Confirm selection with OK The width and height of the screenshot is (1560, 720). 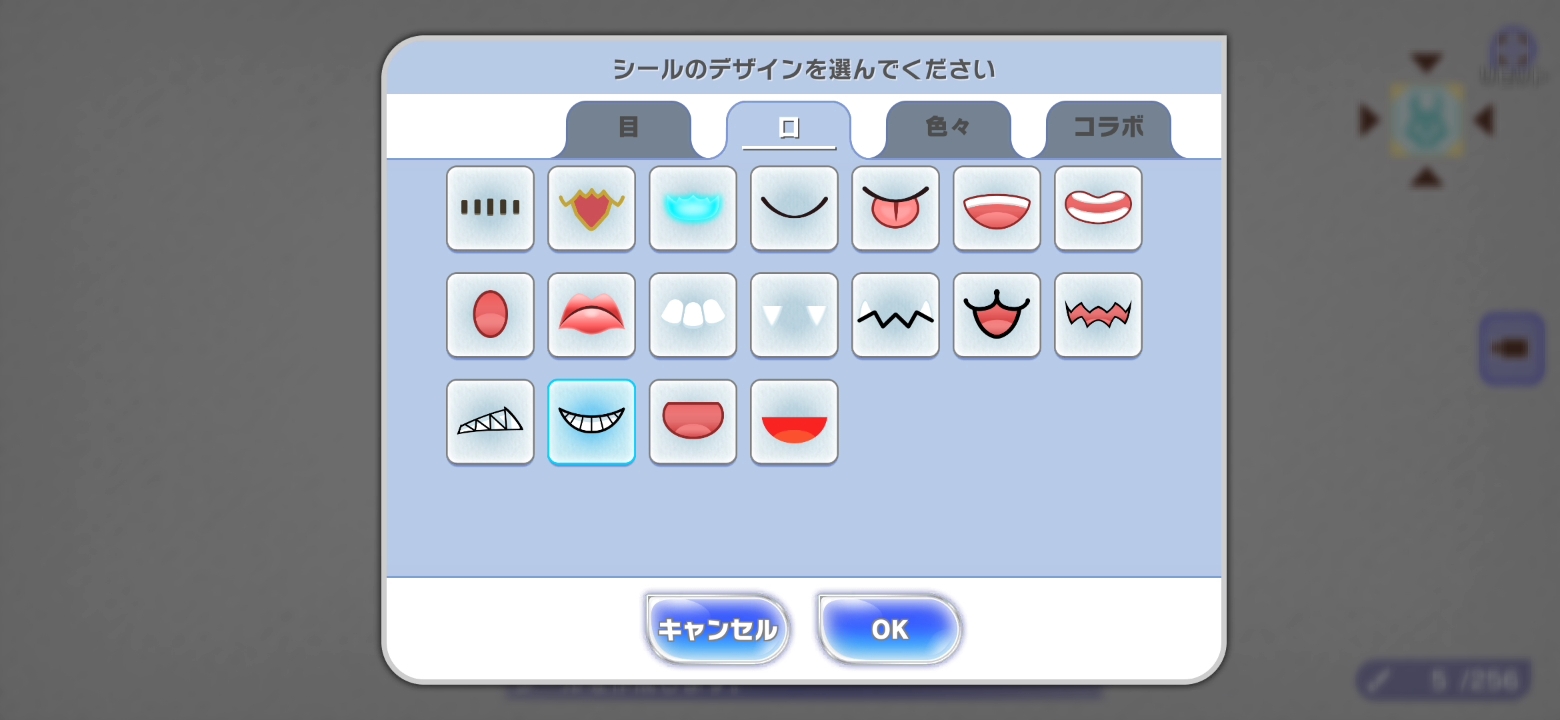click(889, 629)
